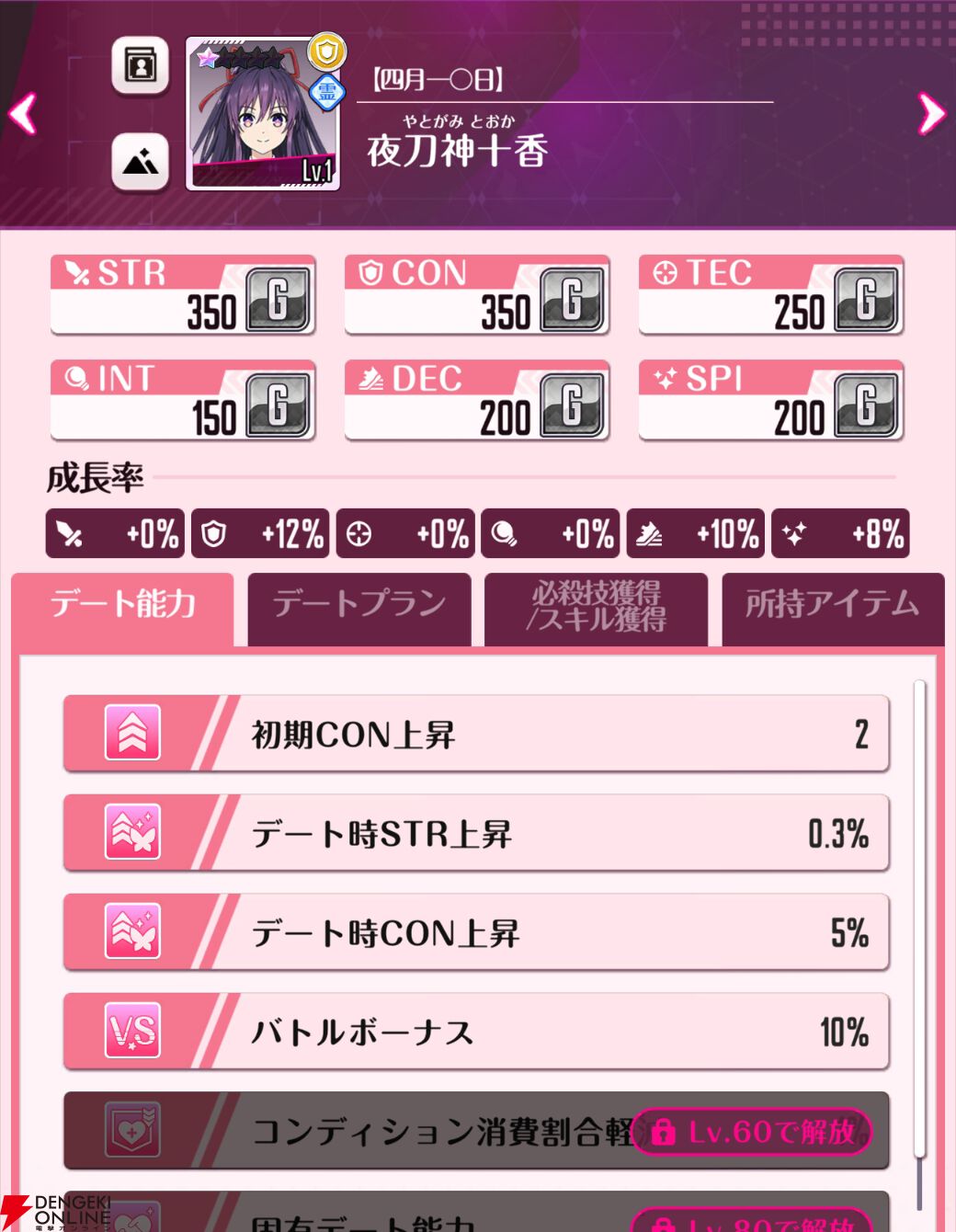Image resolution: width=956 pixels, height=1232 pixels.
Task: Open the 初期CON上昇 ability row
Action: coord(476,734)
